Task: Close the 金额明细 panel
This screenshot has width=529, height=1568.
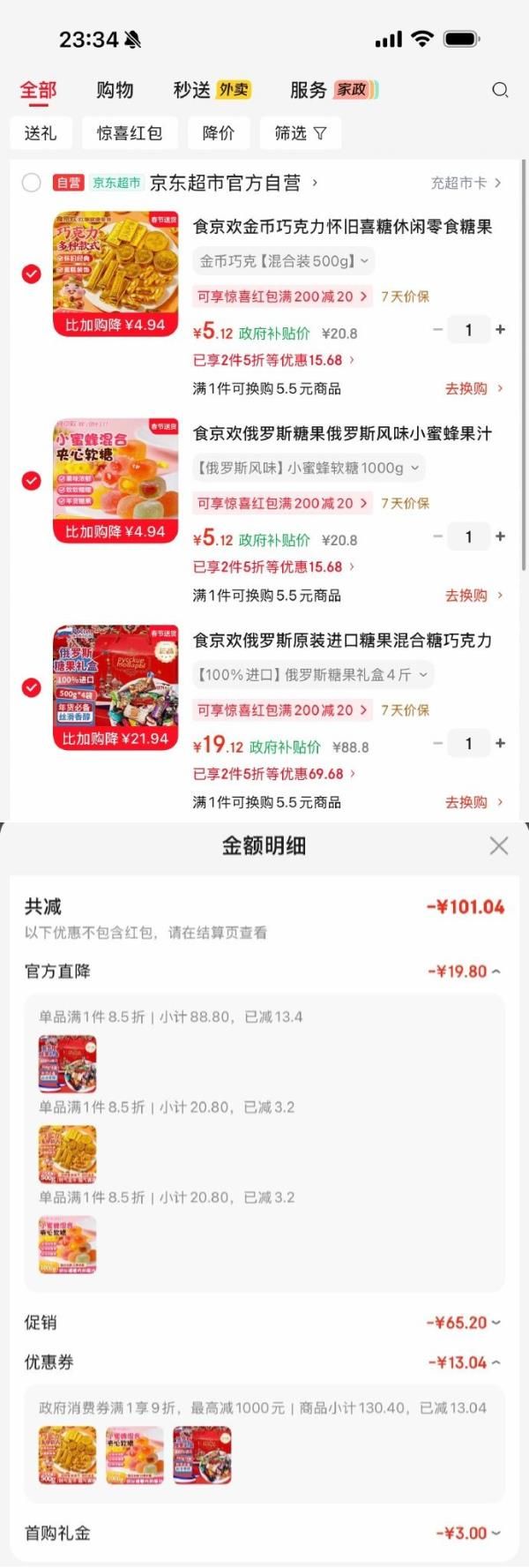Action: (498, 845)
